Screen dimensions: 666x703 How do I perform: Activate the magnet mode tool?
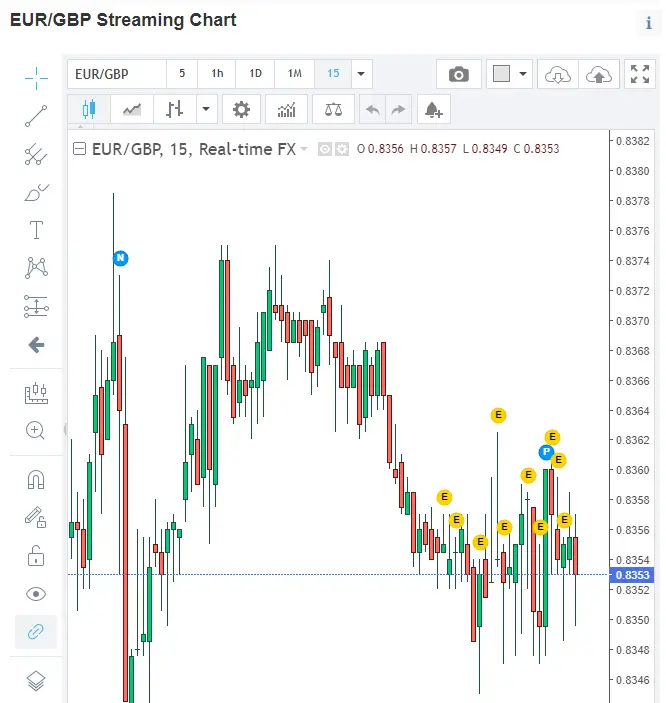pyautogui.click(x=36, y=480)
